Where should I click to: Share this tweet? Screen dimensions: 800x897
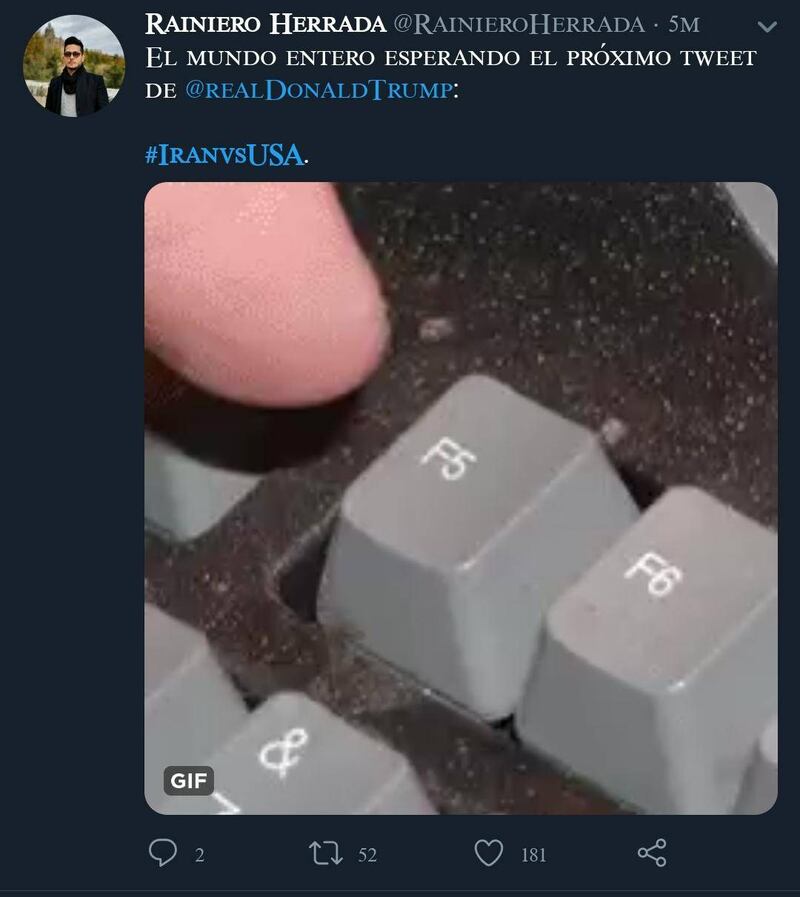(651, 853)
